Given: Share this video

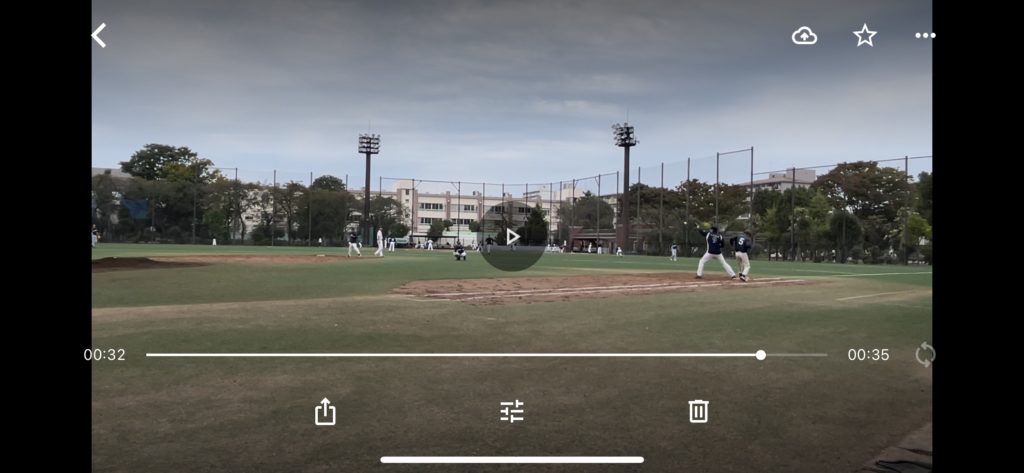Looking at the screenshot, I should click(325, 411).
